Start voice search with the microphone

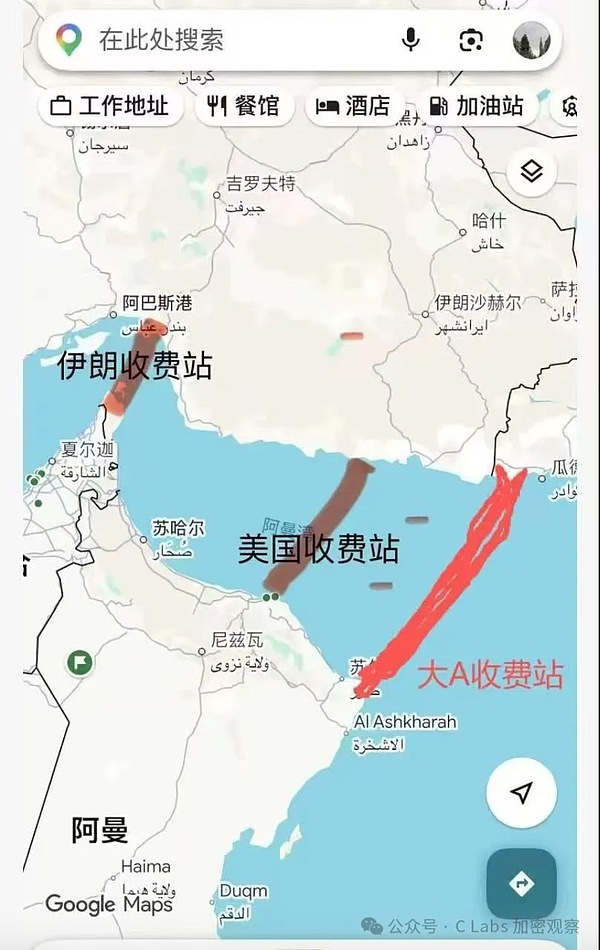pyautogui.click(x=410, y=40)
